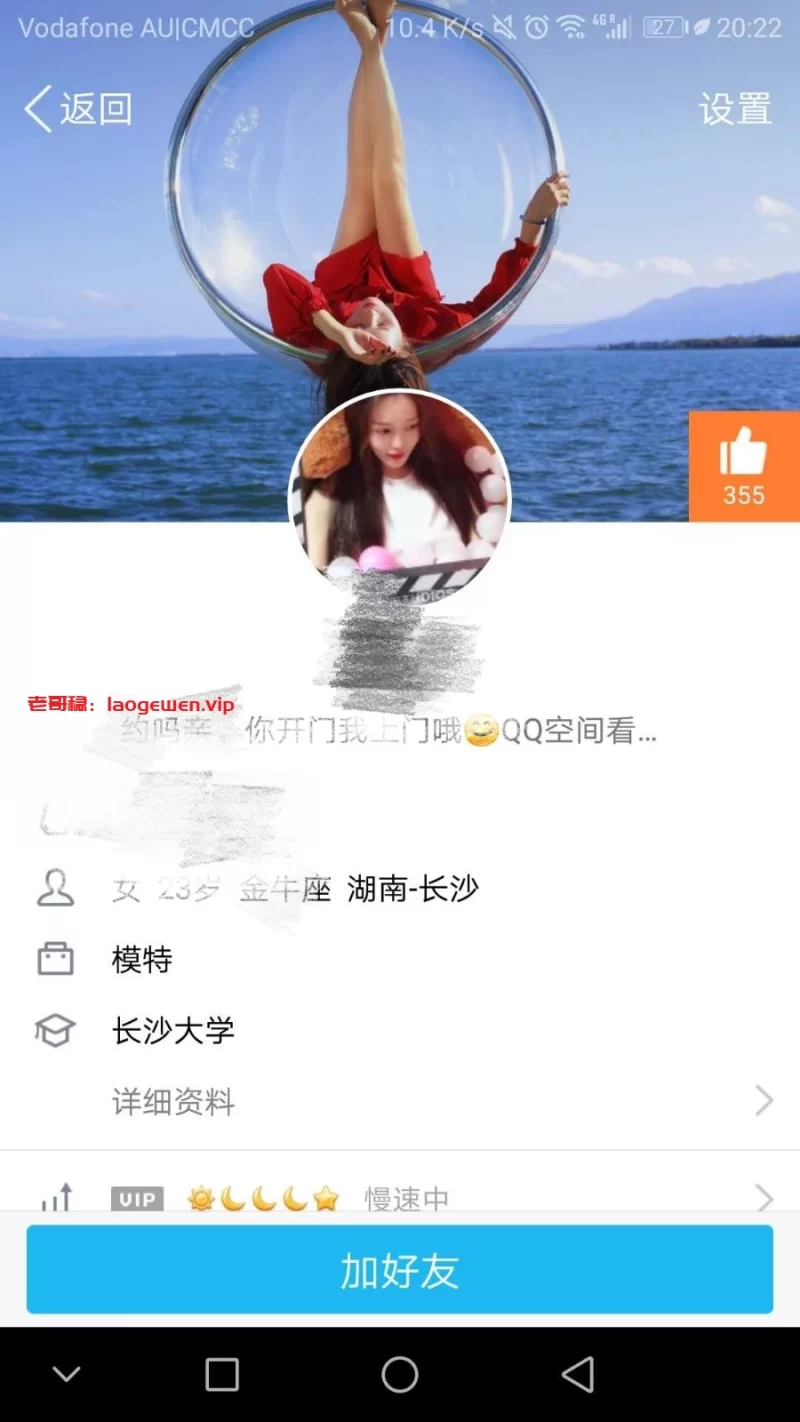Image resolution: width=800 pixels, height=1422 pixels.
Task: Open 设置 in the top bar
Action: click(735, 108)
